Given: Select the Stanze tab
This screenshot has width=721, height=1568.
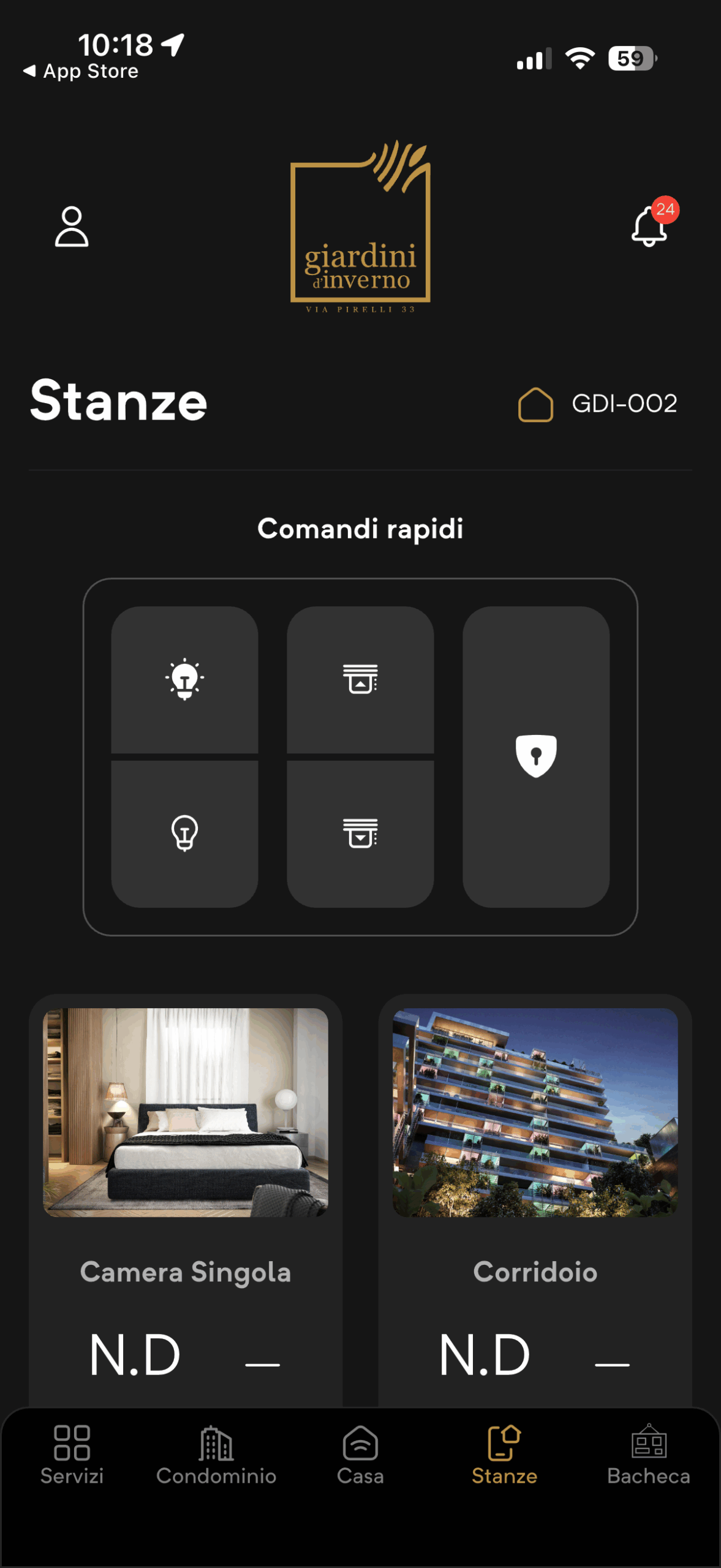Looking at the screenshot, I should (x=504, y=1455).
